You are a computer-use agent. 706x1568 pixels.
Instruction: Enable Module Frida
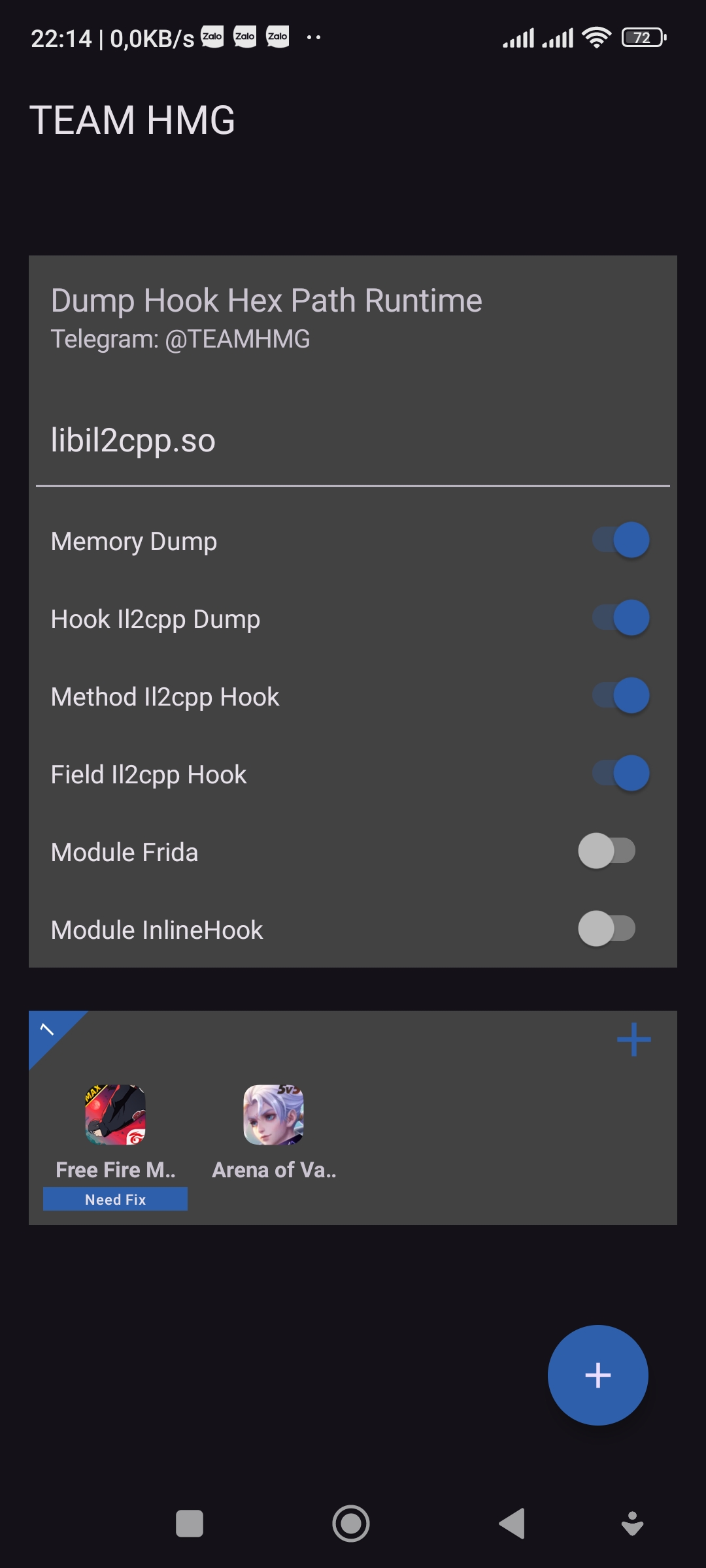coord(607,851)
